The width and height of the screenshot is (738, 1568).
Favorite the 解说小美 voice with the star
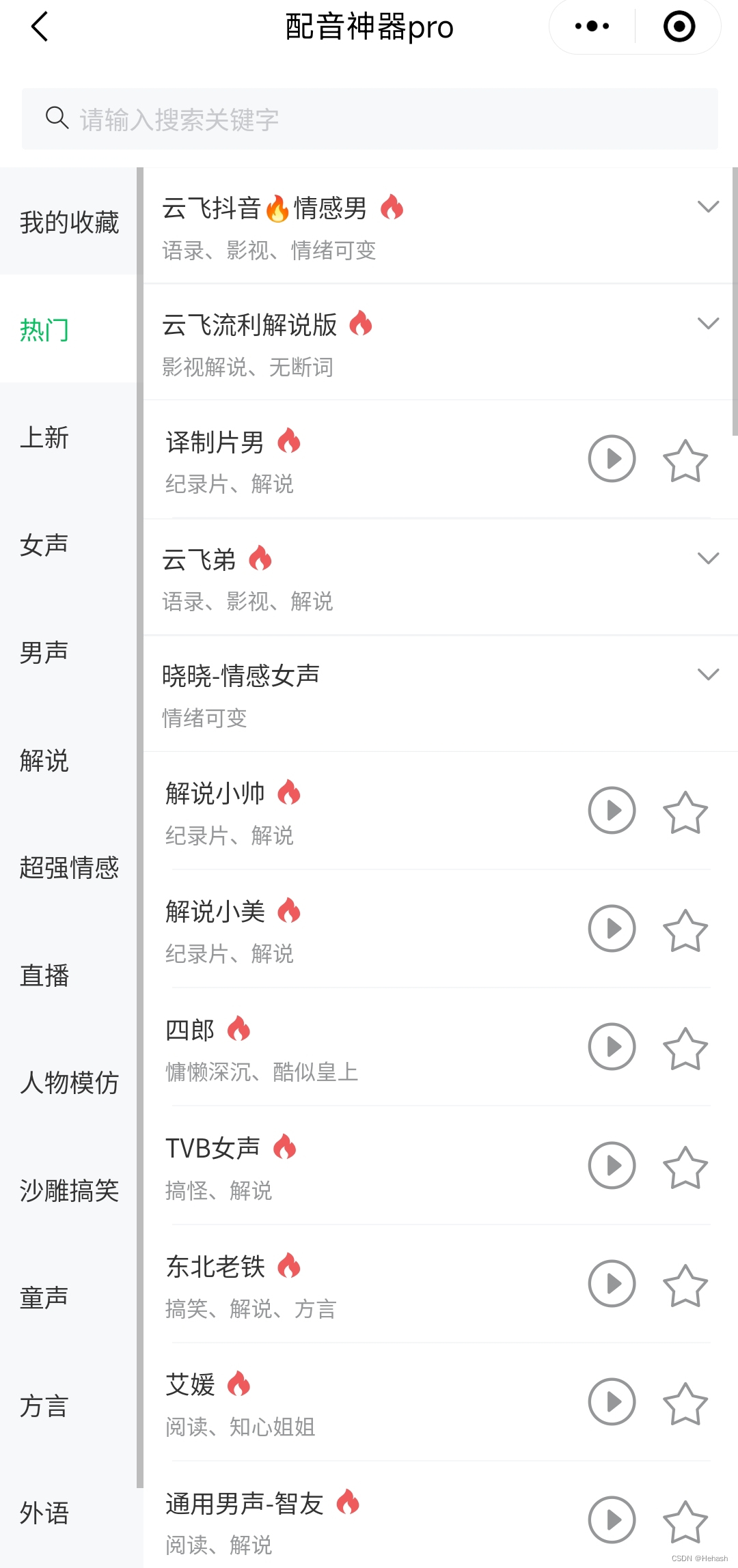[x=685, y=929]
